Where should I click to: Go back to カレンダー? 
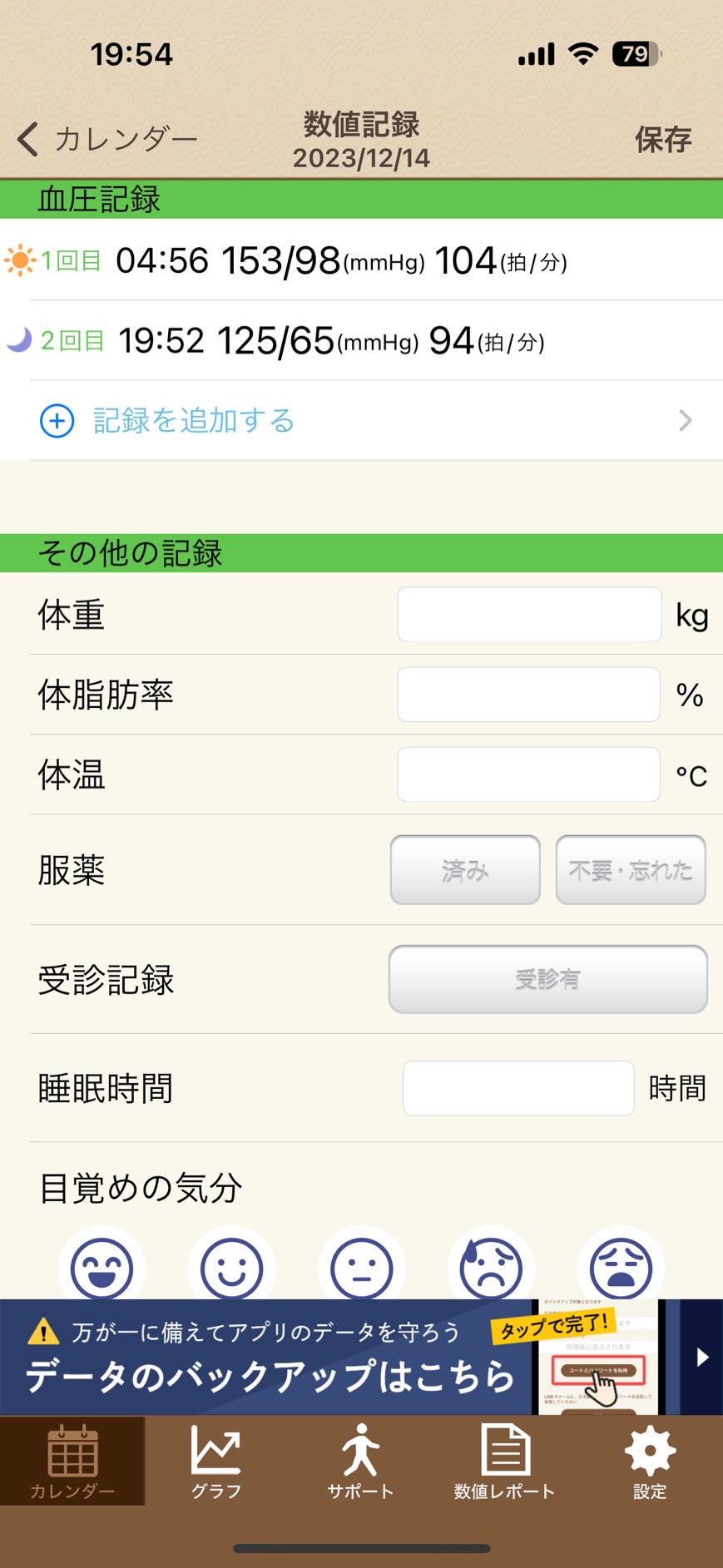pos(106,139)
